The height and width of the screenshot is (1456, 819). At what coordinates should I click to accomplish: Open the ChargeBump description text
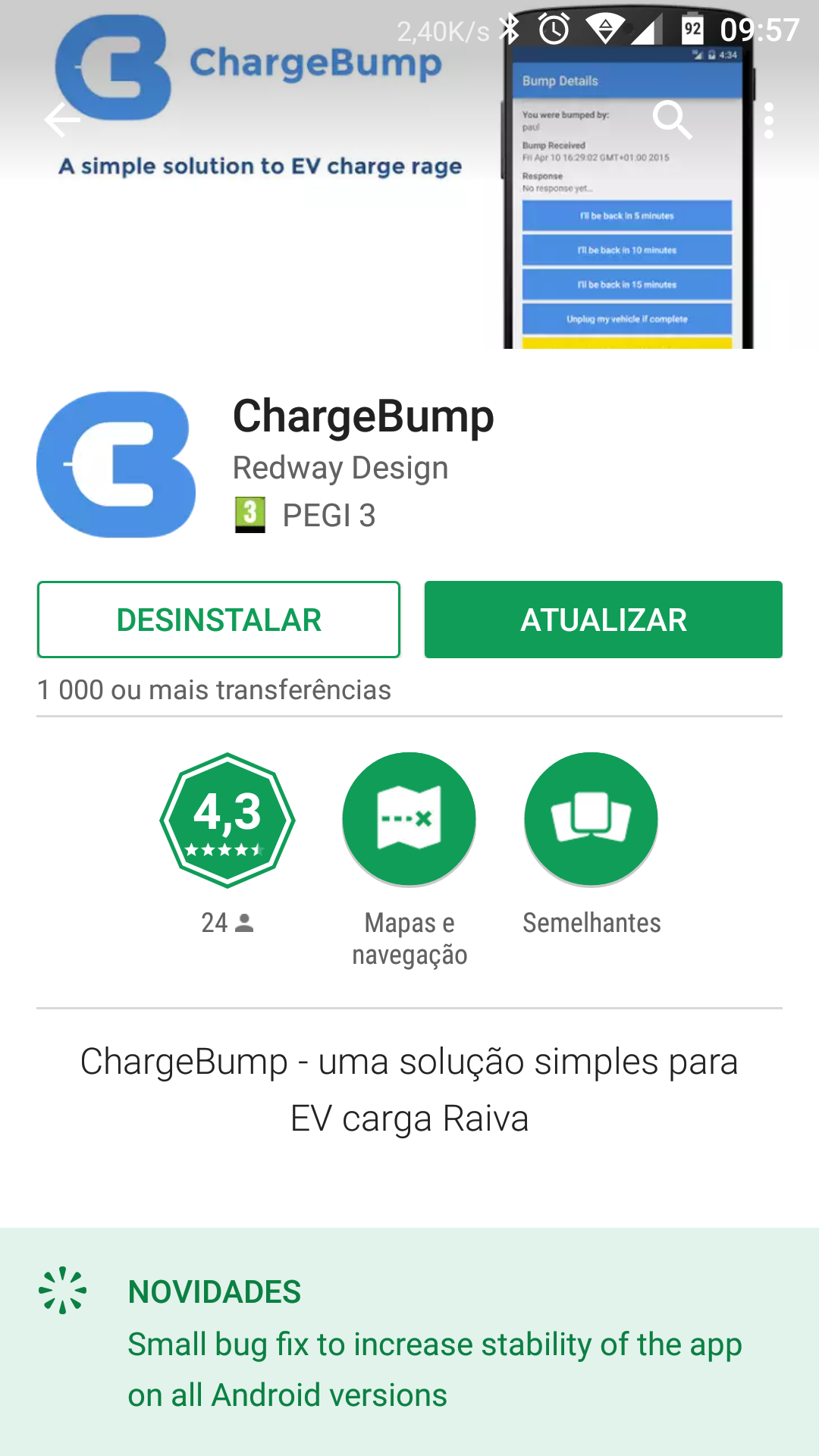coord(409,1090)
